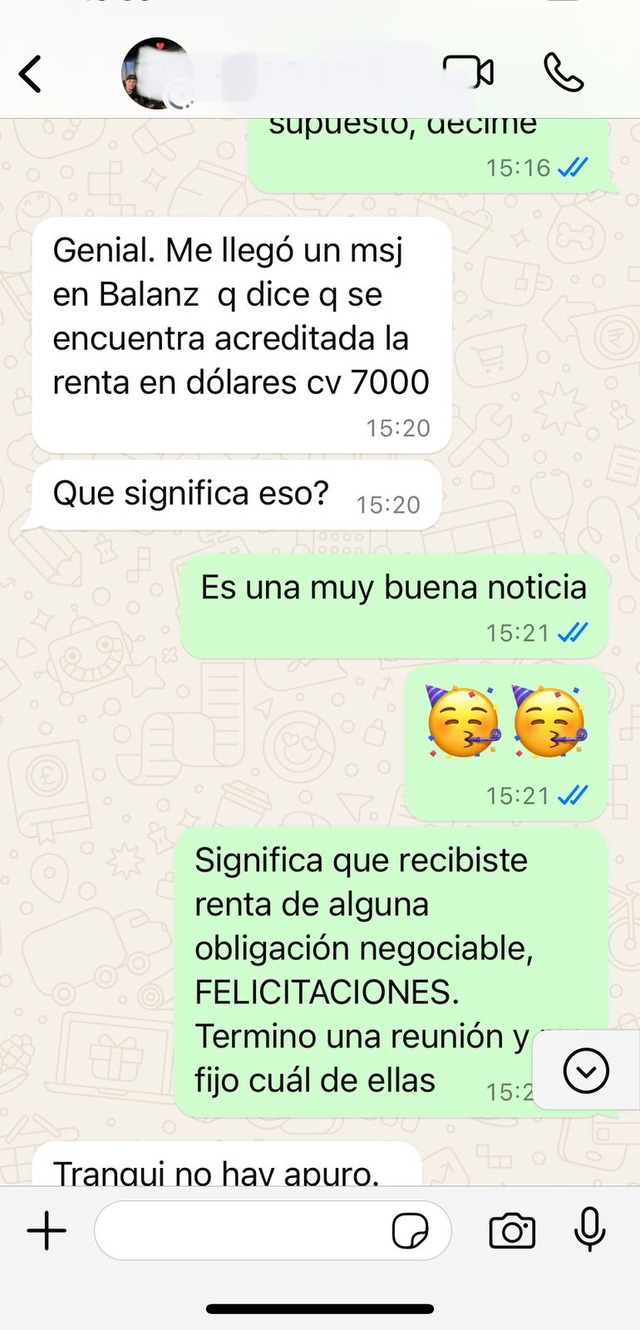Open the sticker picker
Screen dimensions: 640x1330
click(x=410, y=1231)
